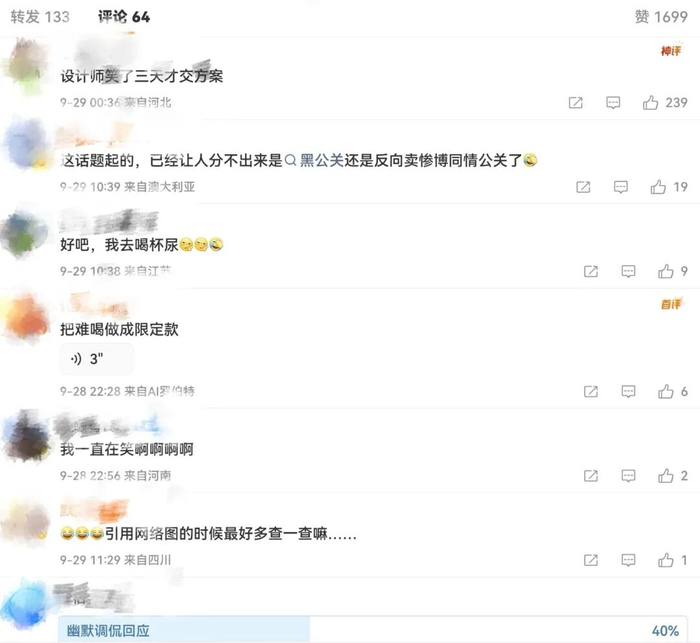Switch to the 转发 133 tab

40,17
